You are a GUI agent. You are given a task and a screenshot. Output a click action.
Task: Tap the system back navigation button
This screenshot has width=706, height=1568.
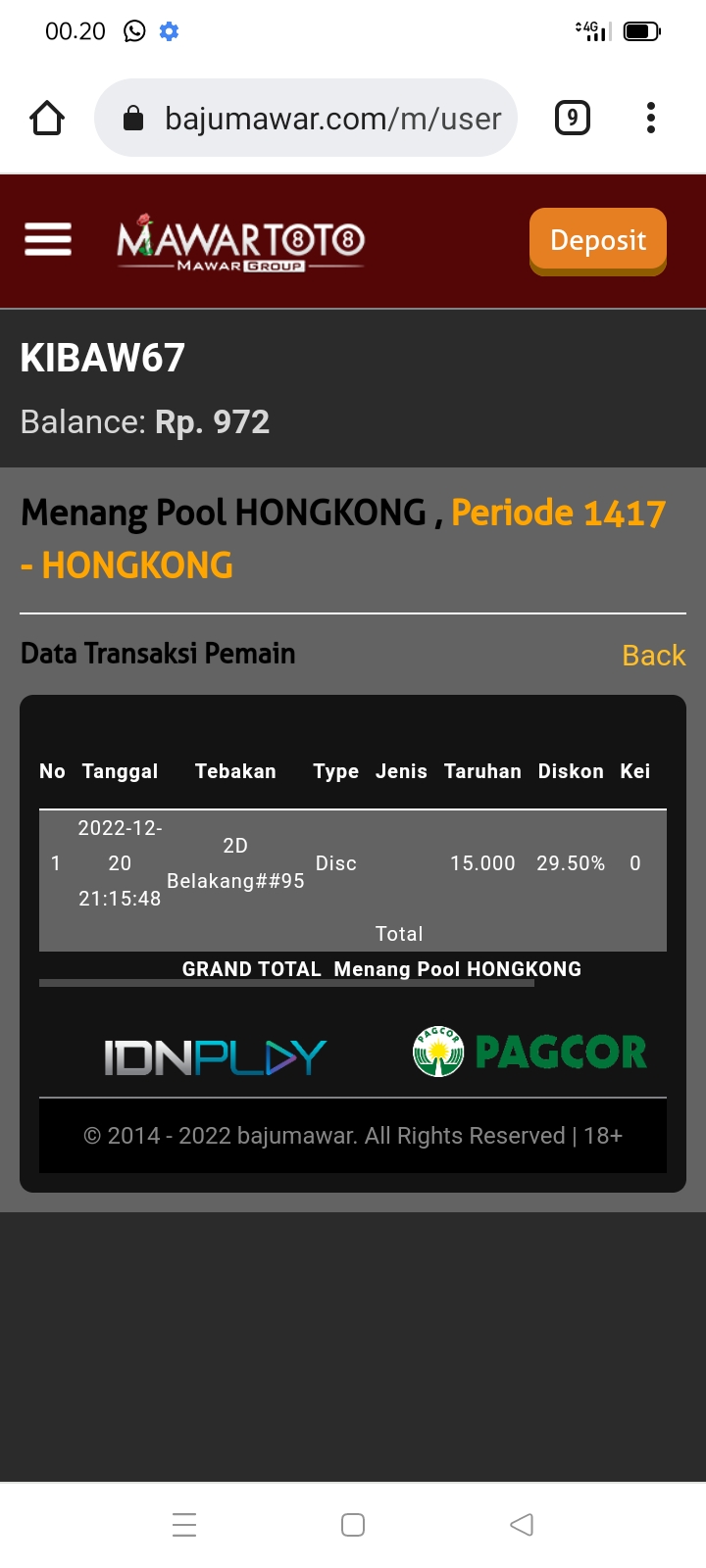click(x=522, y=1524)
